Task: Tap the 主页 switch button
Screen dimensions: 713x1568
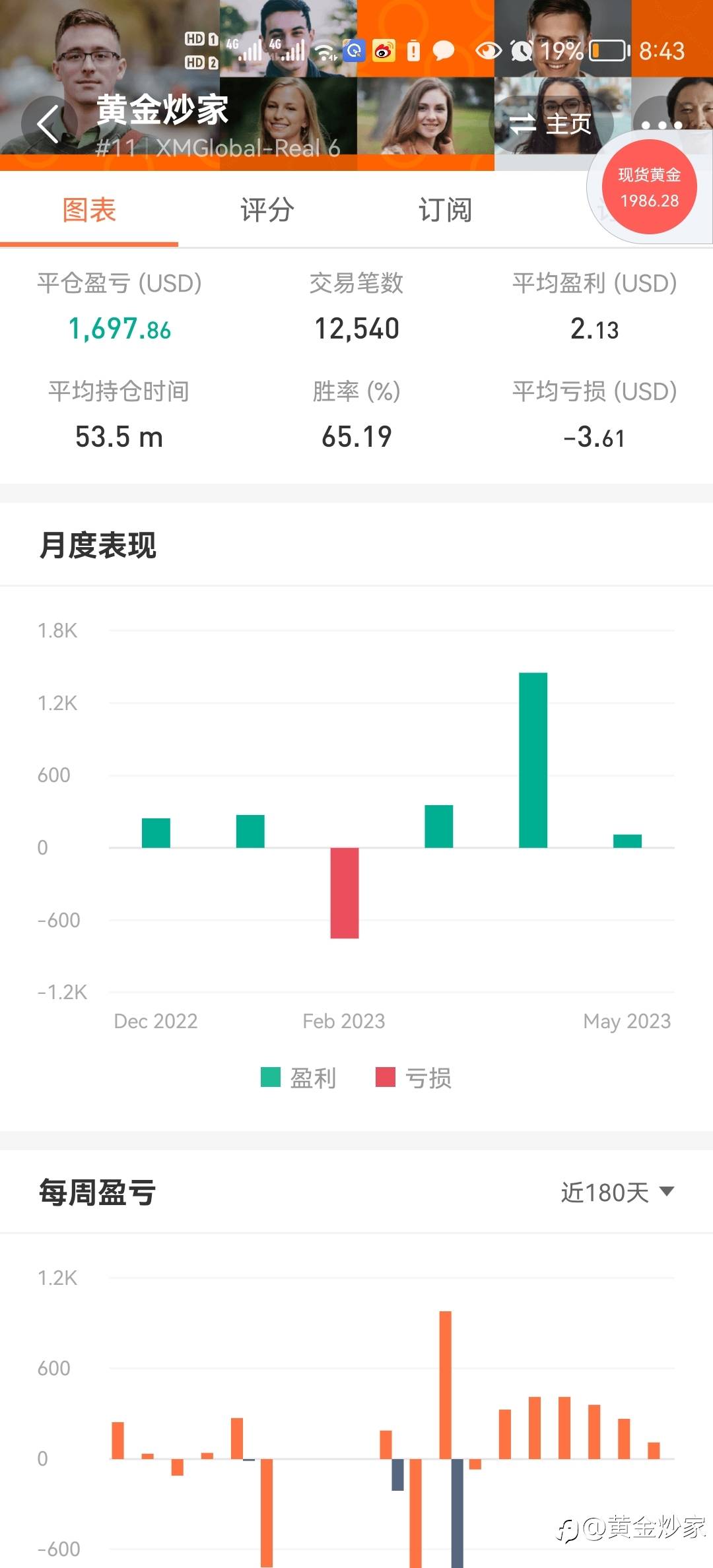Action: (551, 123)
